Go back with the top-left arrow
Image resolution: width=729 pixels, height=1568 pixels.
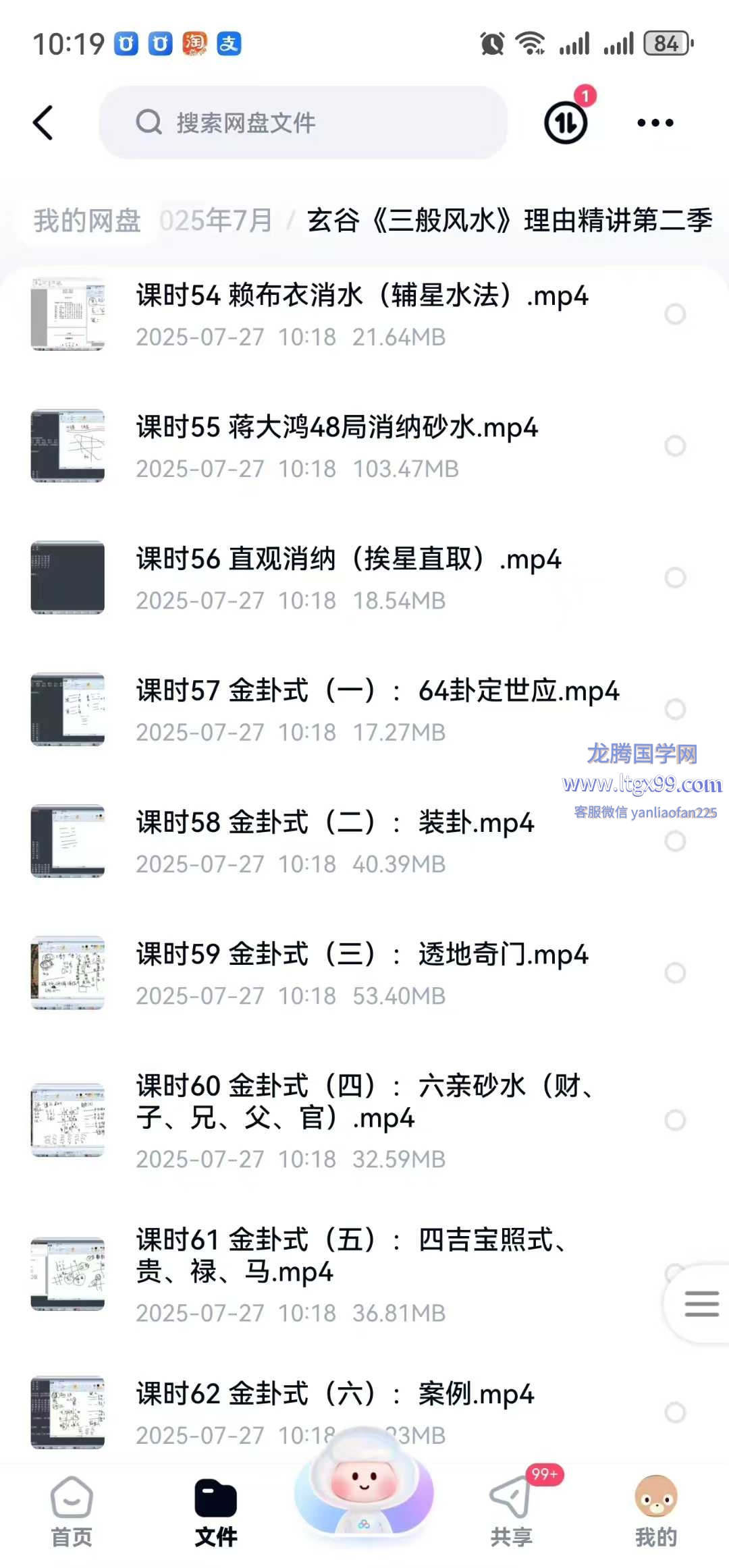(43, 123)
